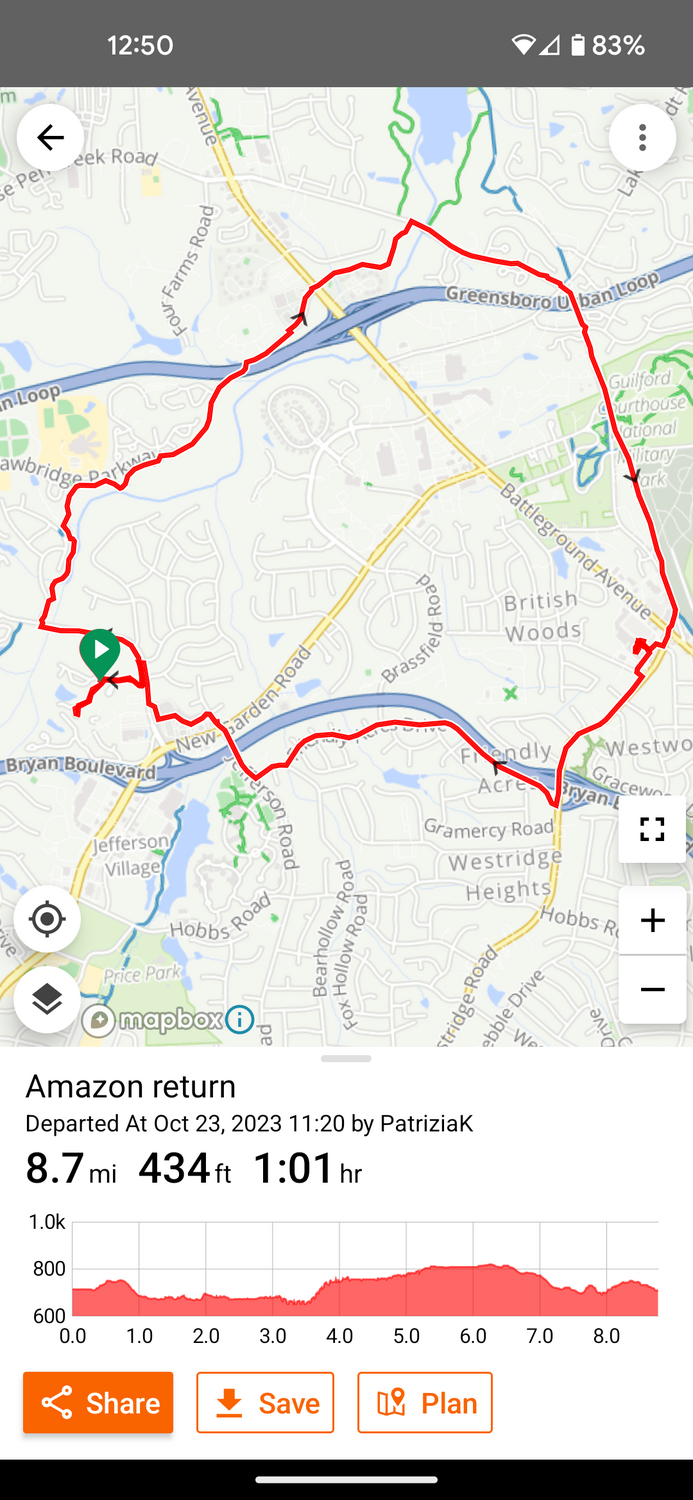Open the map layers selector
693x1500 pixels.
point(47,999)
